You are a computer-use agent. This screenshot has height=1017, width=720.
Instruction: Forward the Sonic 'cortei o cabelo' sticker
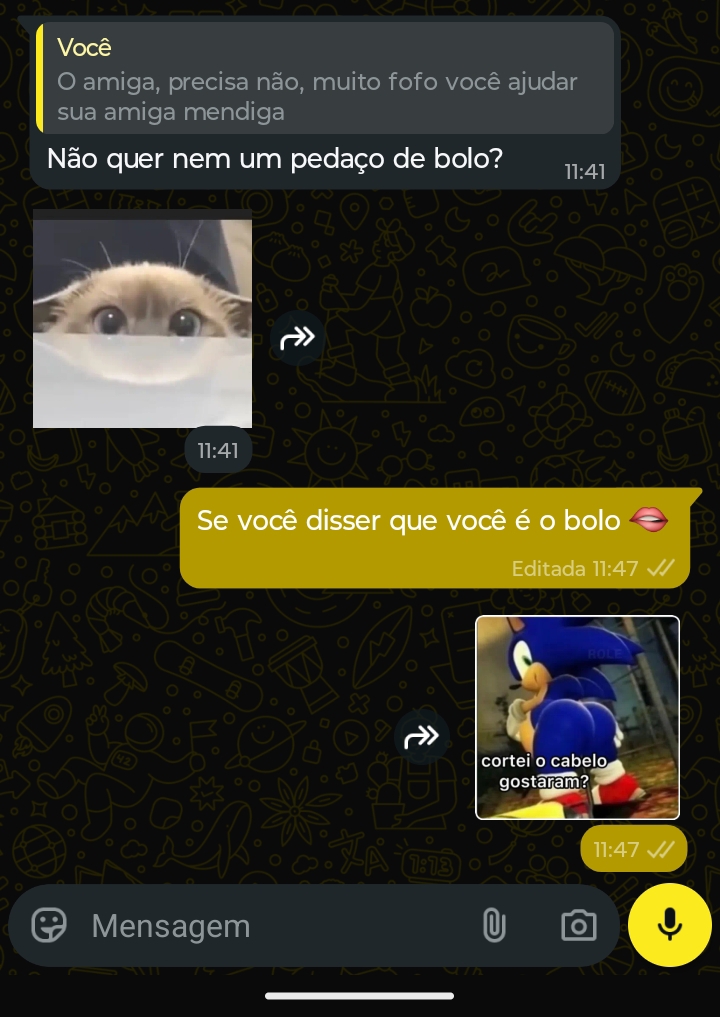pyautogui.click(x=422, y=738)
